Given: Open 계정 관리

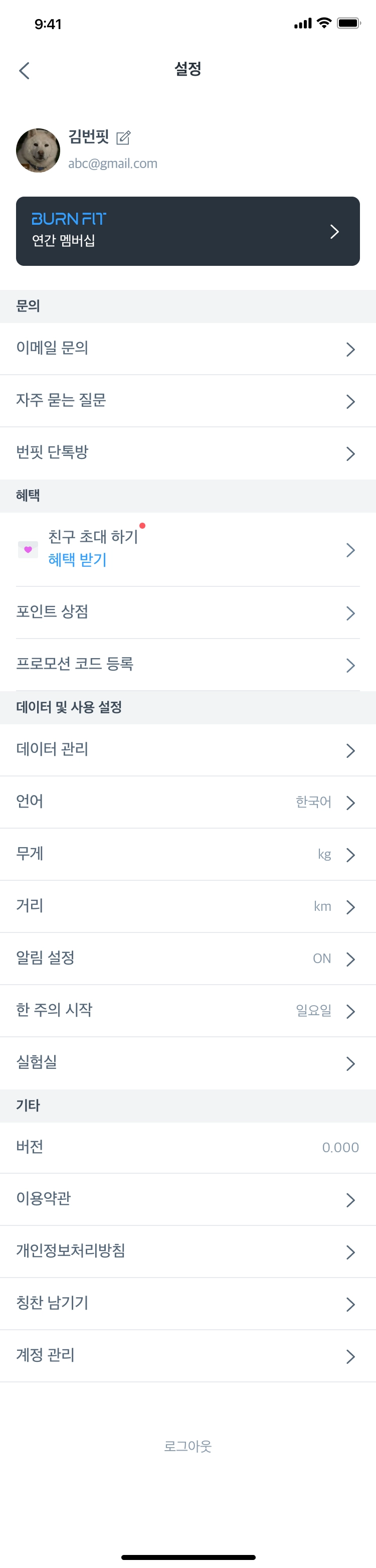Looking at the screenshot, I should 187,1355.
